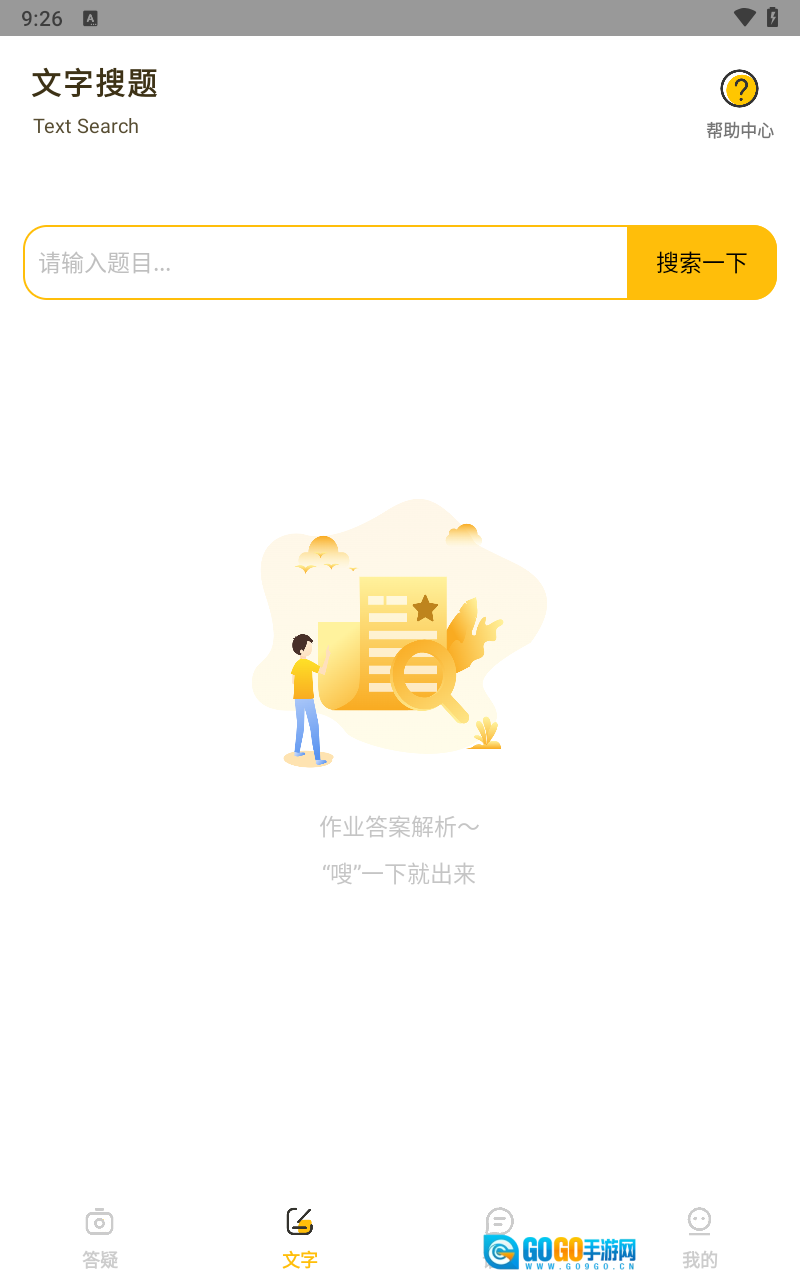800x1280 pixels.
Task: Focus the 请输入题目 question input field
Action: click(x=326, y=263)
